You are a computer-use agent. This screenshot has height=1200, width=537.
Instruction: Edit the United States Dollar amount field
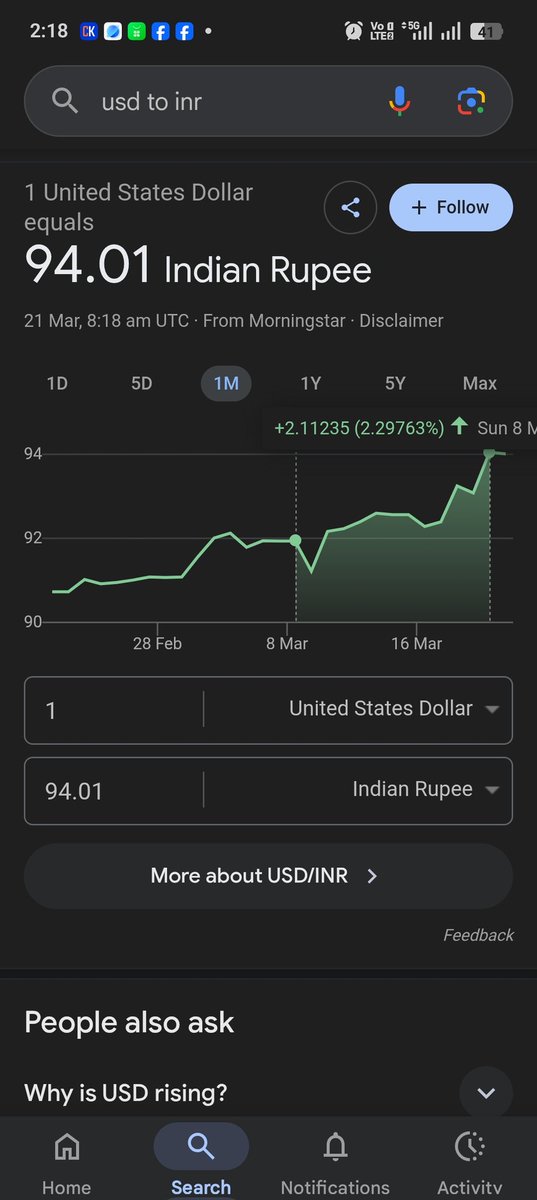113,710
